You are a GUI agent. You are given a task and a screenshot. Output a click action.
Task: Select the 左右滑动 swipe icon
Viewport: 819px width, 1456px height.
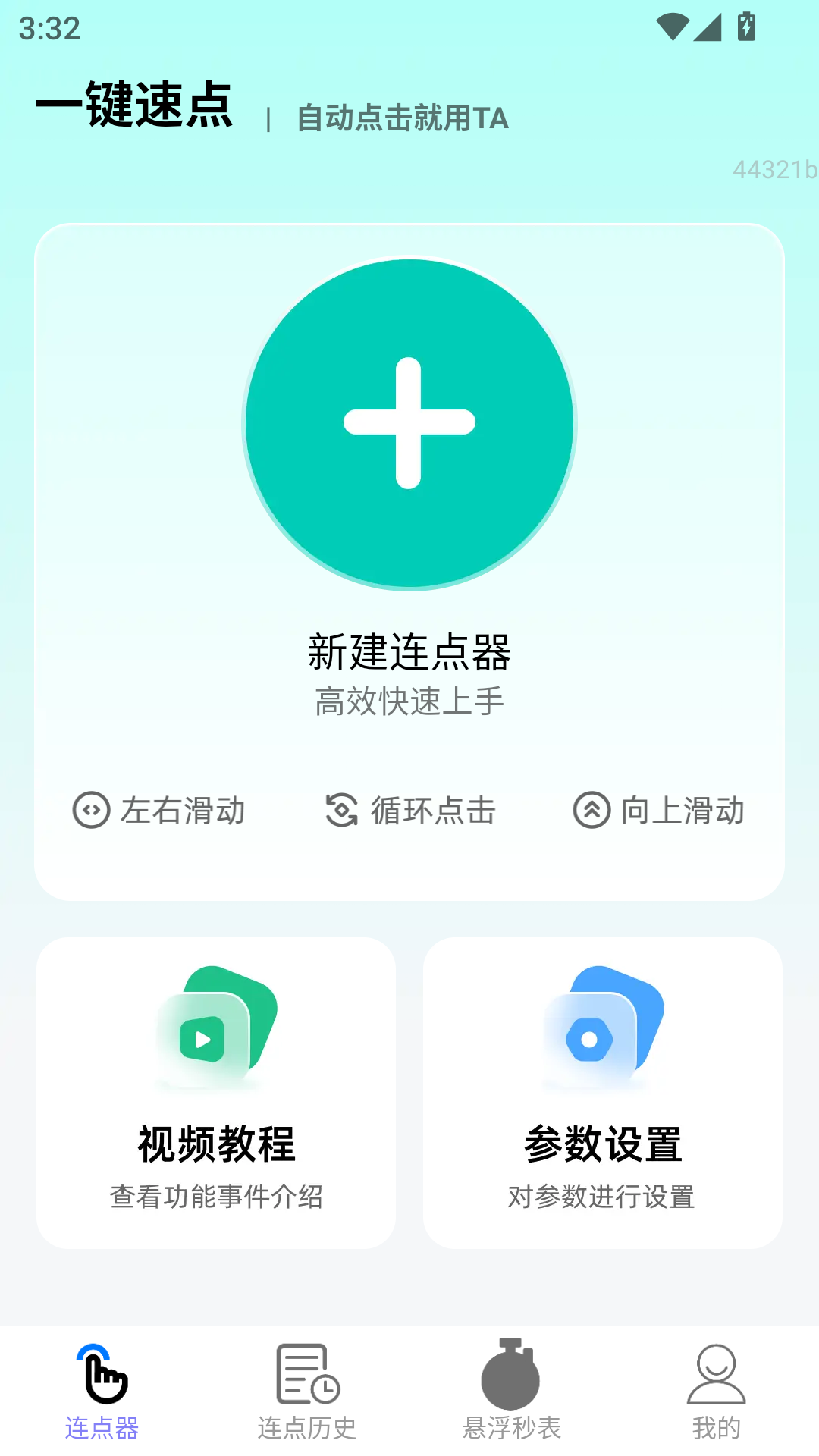click(90, 811)
